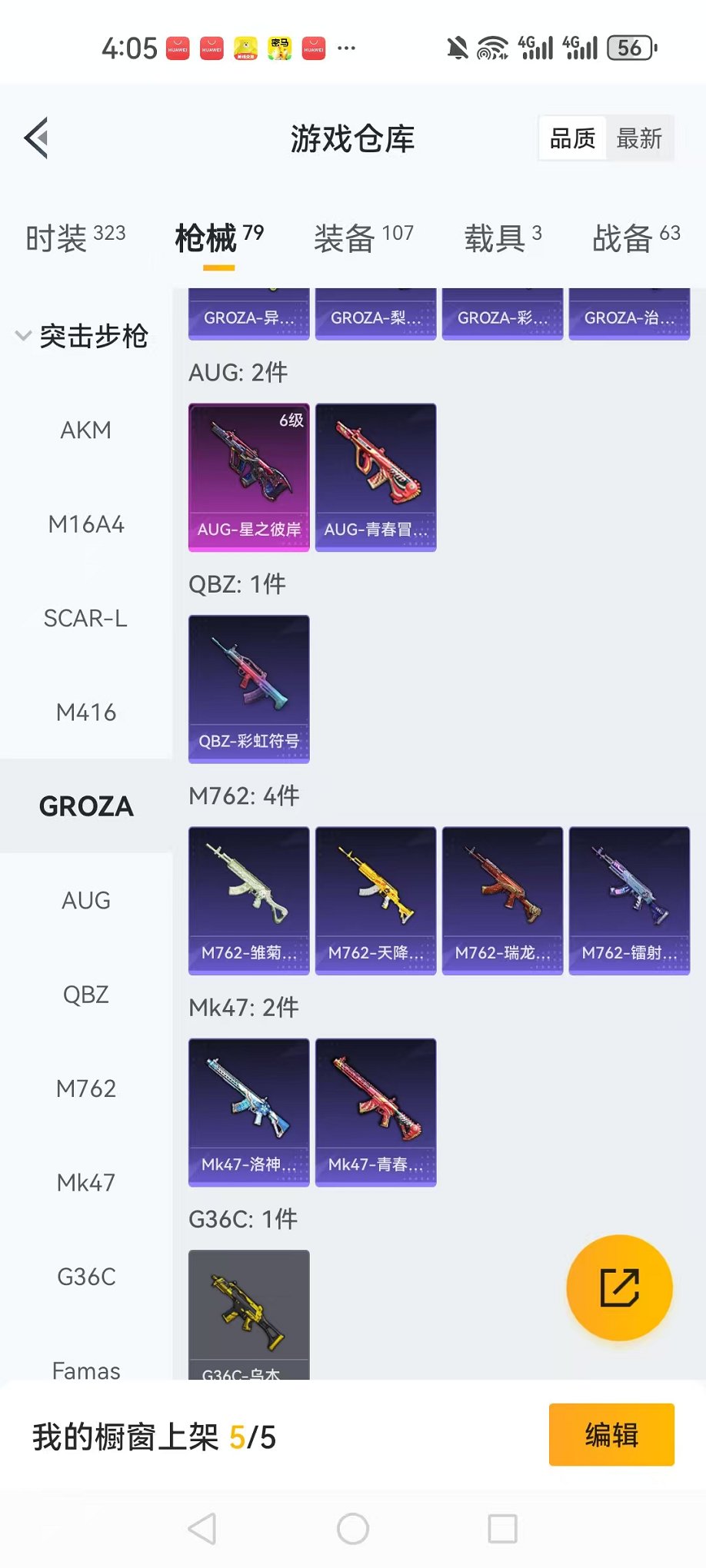Jump to SCAR-L in the sidebar

86,619
